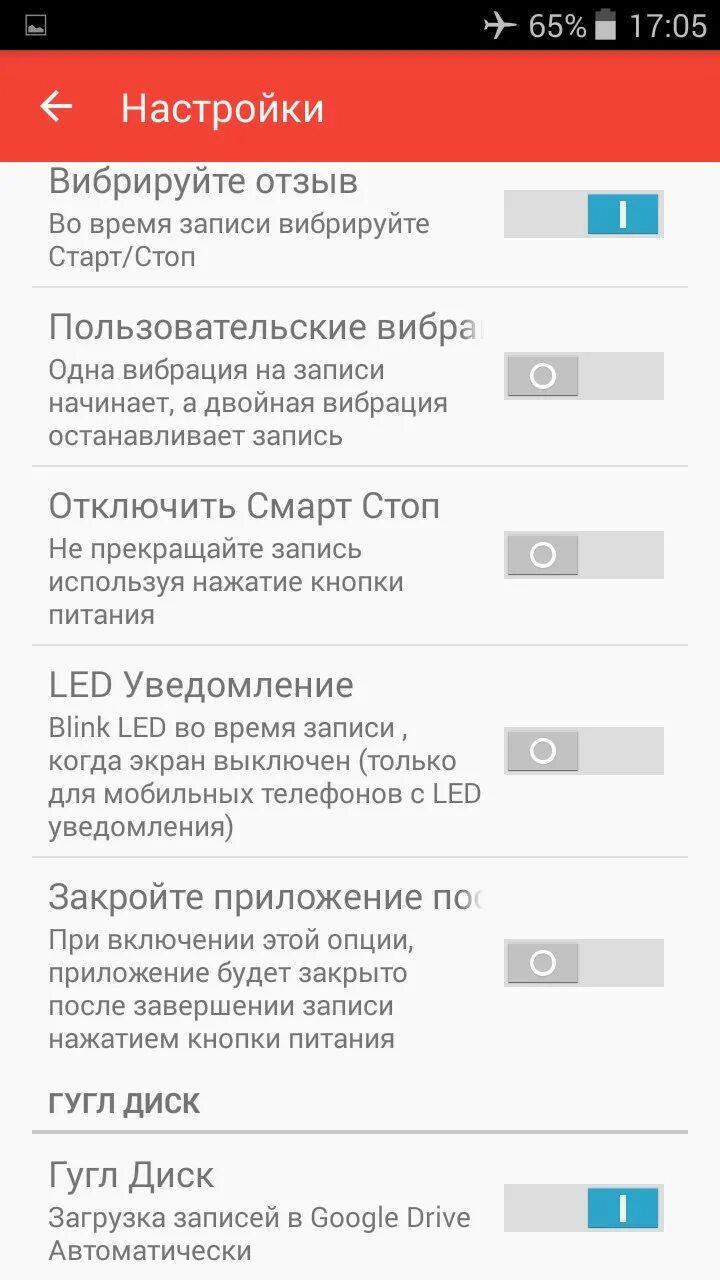720x1280 pixels.
Task: Turn off the Вибрируйте отзыв switch
Action: (x=583, y=214)
